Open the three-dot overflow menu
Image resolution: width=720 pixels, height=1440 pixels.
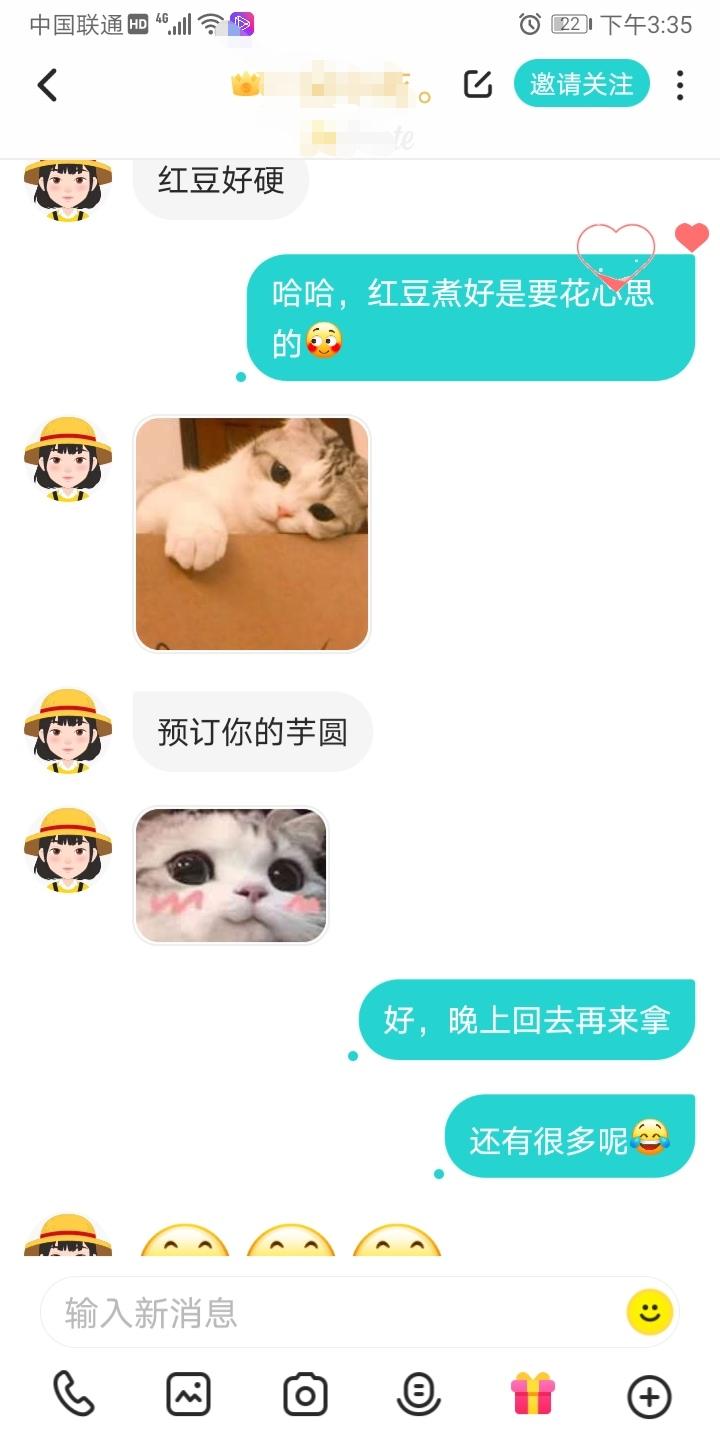[680, 85]
